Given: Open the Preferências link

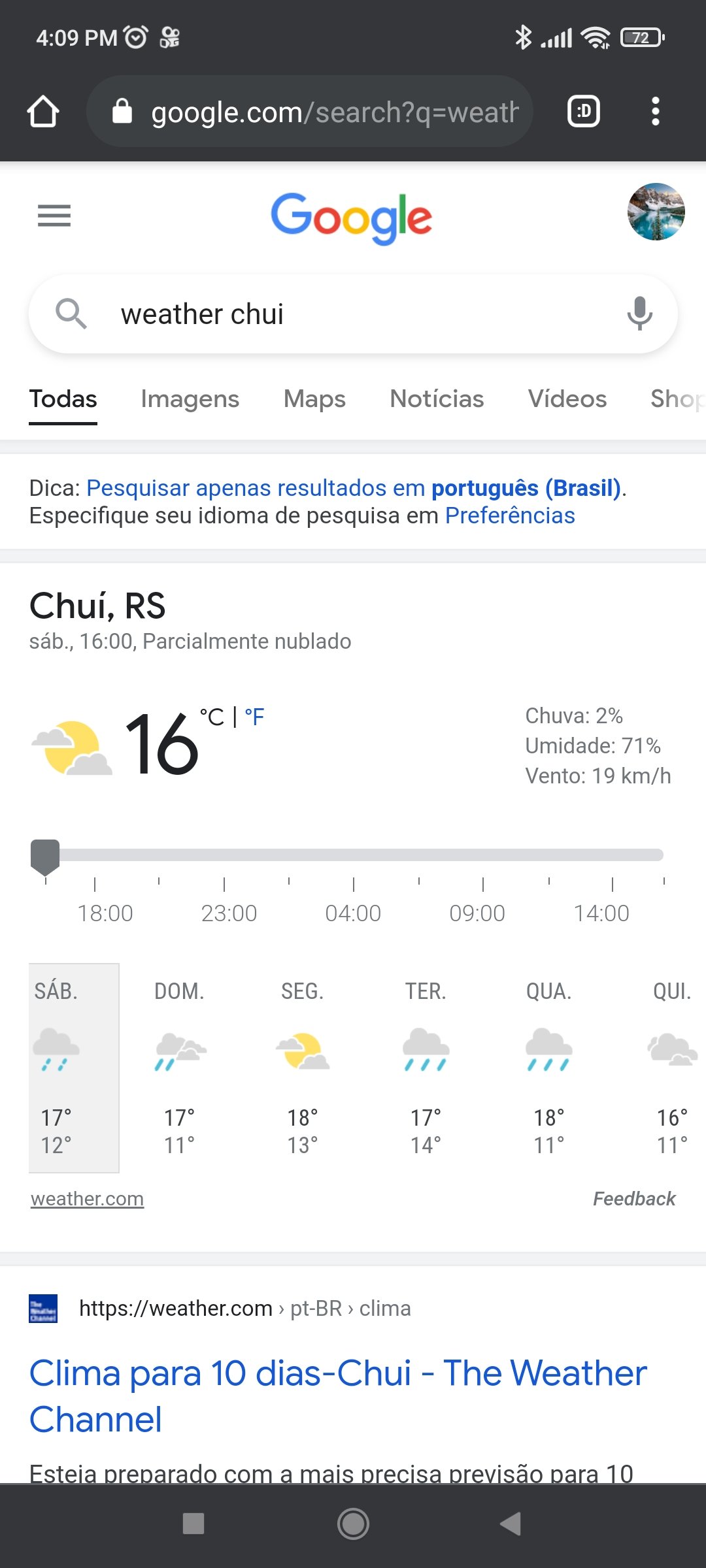Looking at the screenshot, I should pos(510,515).
